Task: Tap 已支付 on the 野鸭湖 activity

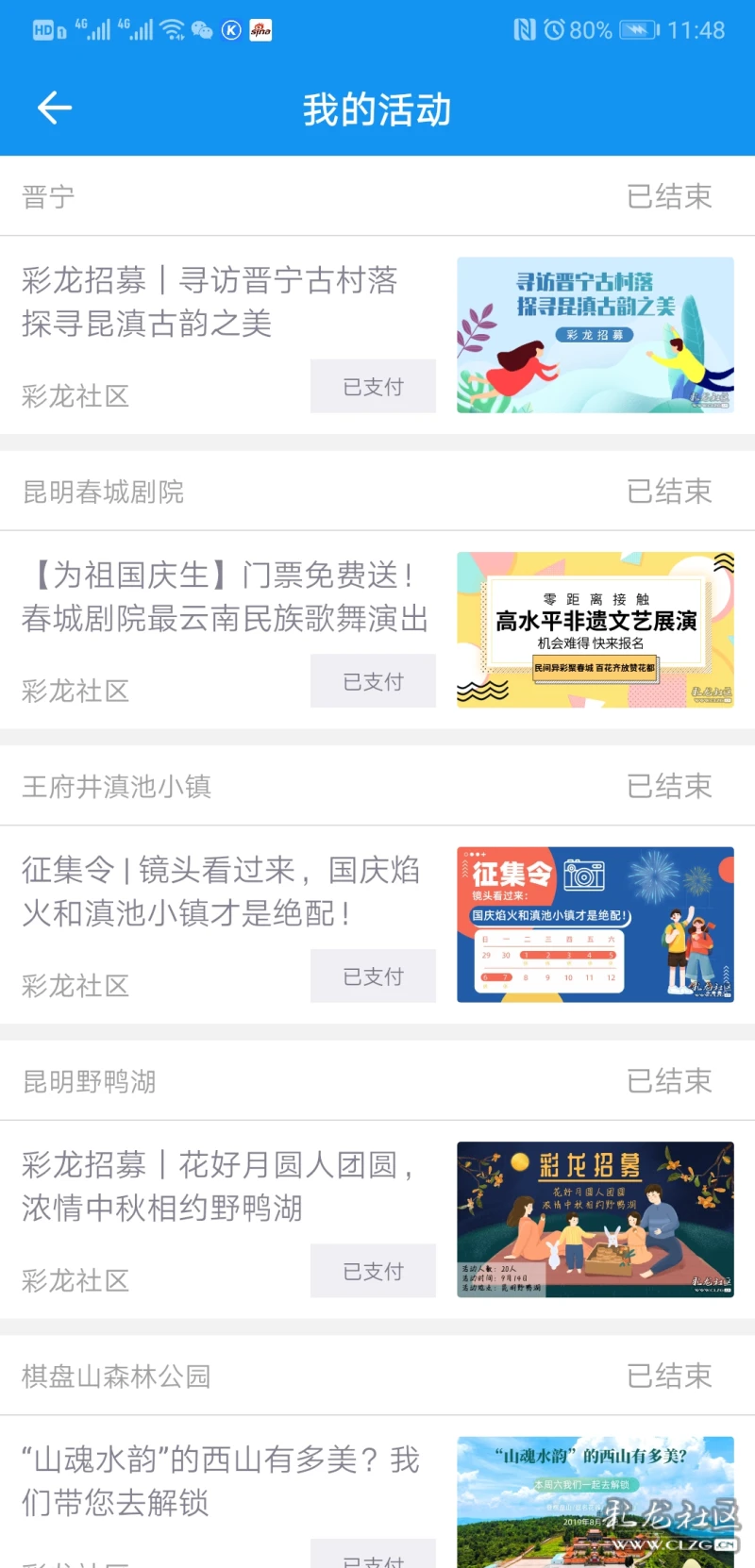Action: click(x=373, y=1271)
